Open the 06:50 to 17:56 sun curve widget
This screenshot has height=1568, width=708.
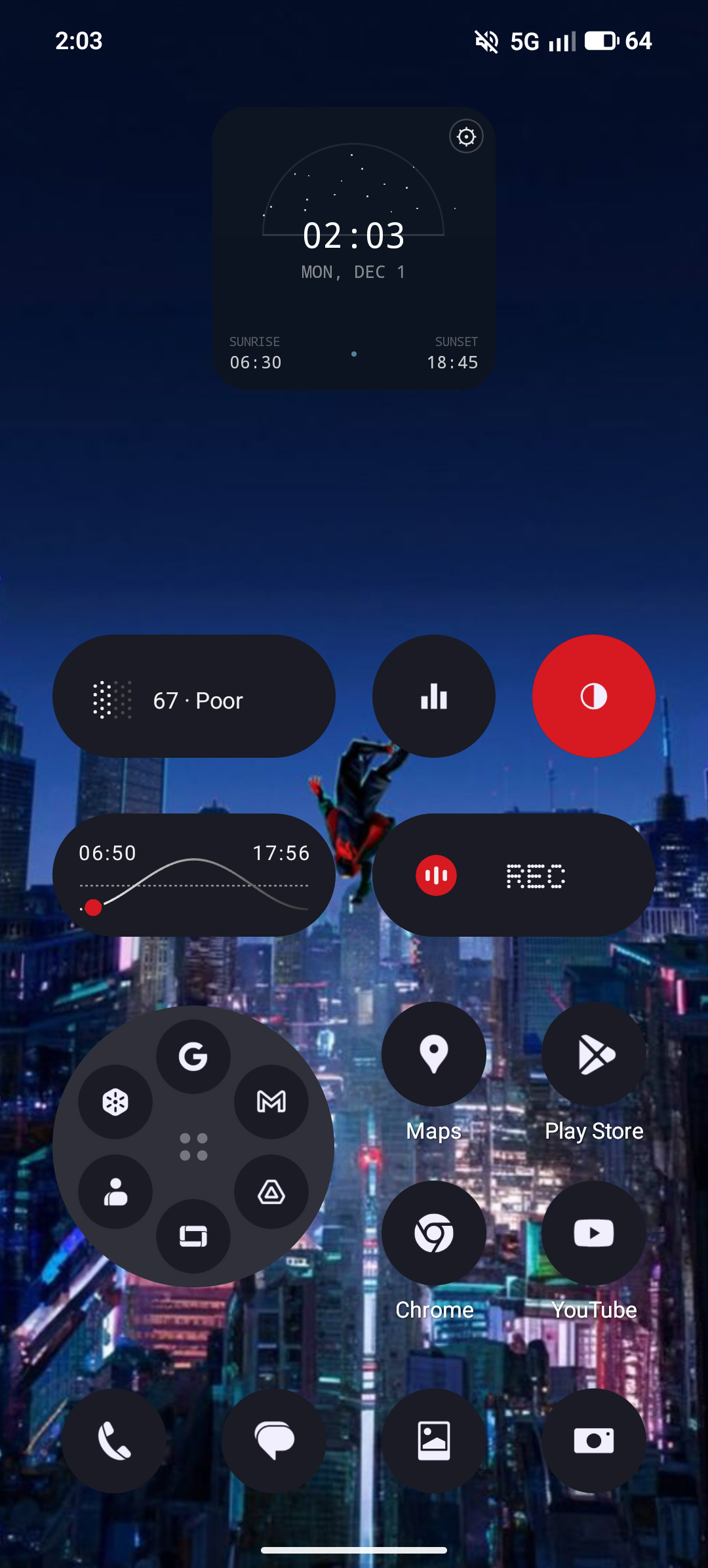pyautogui.click(x=194, y=875)
